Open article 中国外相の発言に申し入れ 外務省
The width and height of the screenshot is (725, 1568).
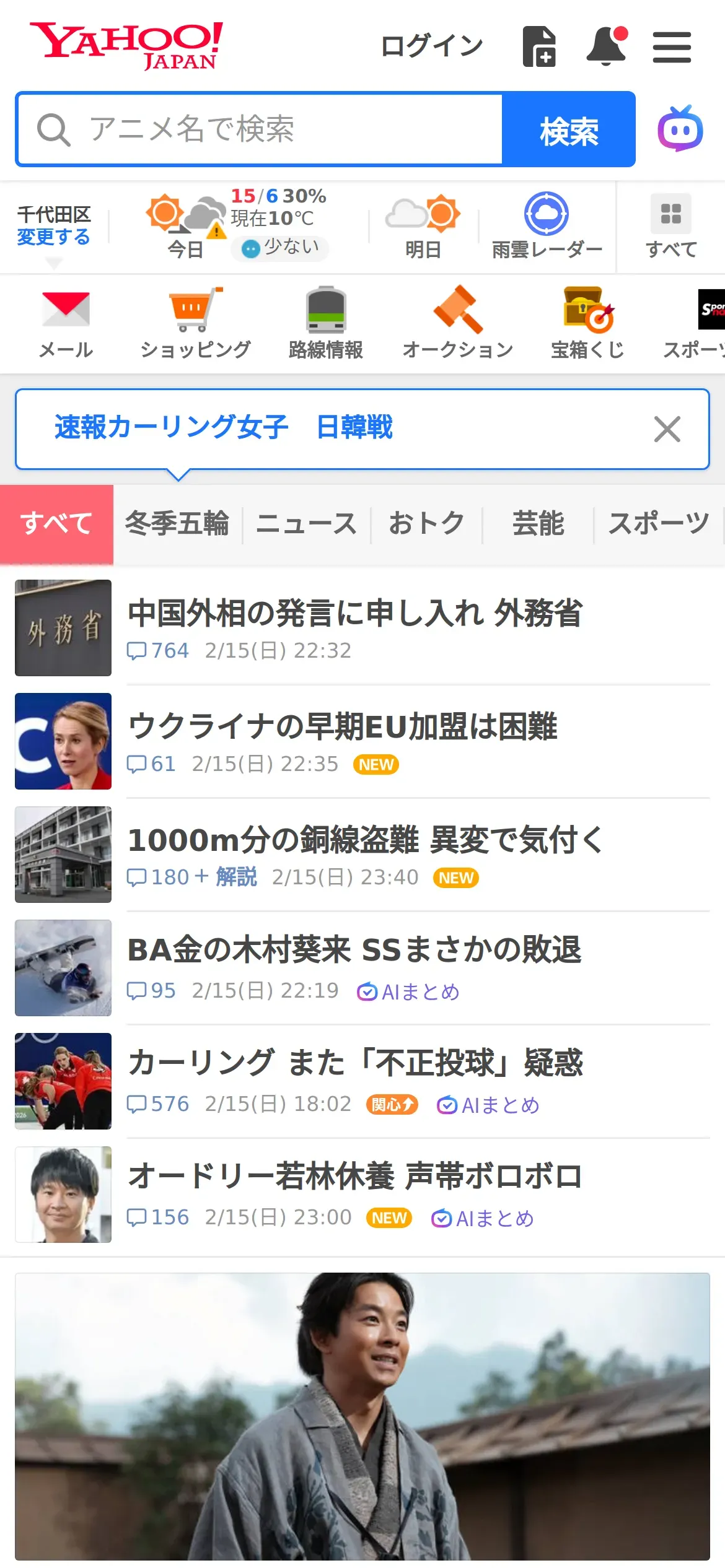(354, 613)
